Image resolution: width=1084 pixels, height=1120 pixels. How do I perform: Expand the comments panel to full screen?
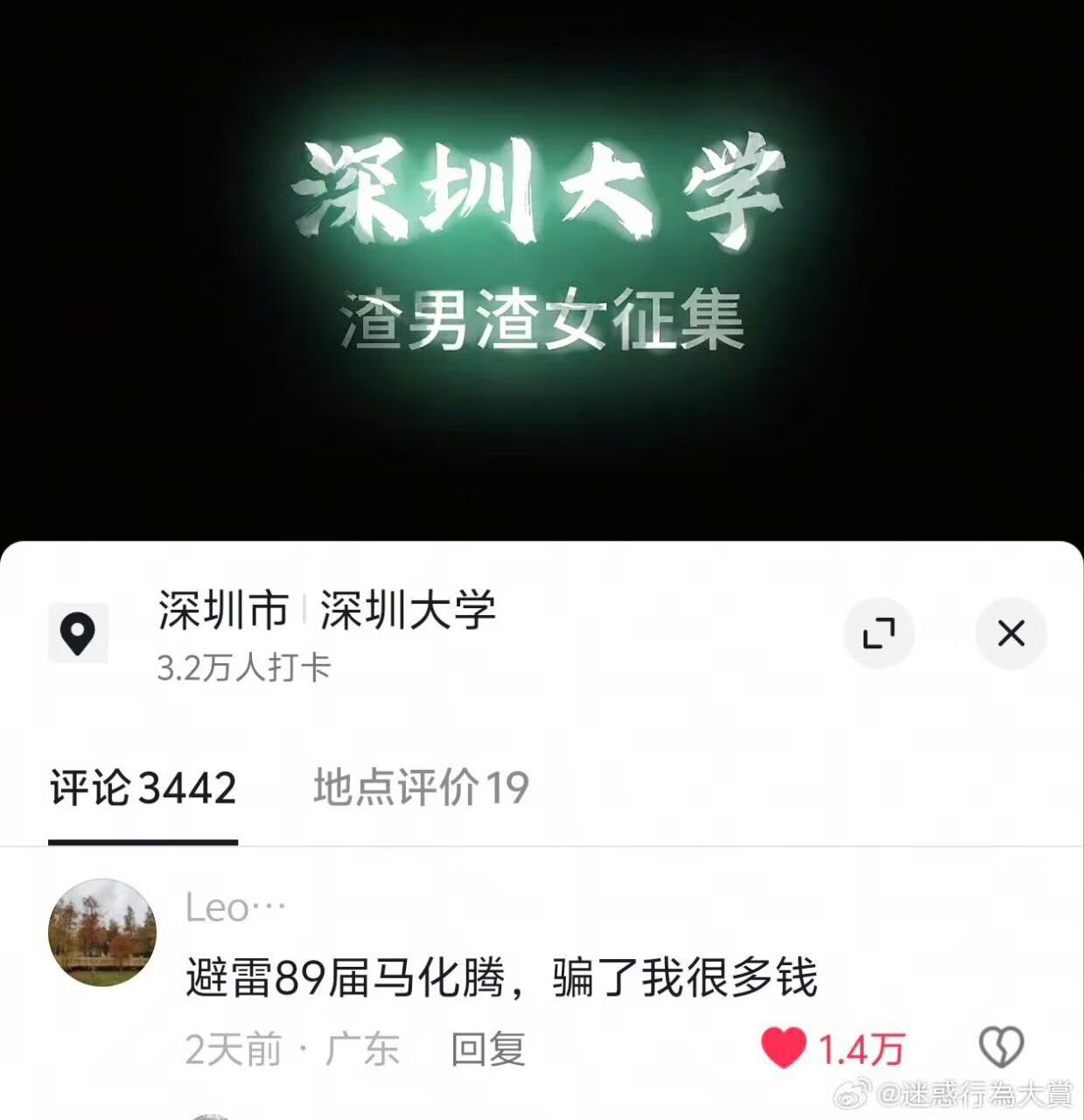(878, 633)
